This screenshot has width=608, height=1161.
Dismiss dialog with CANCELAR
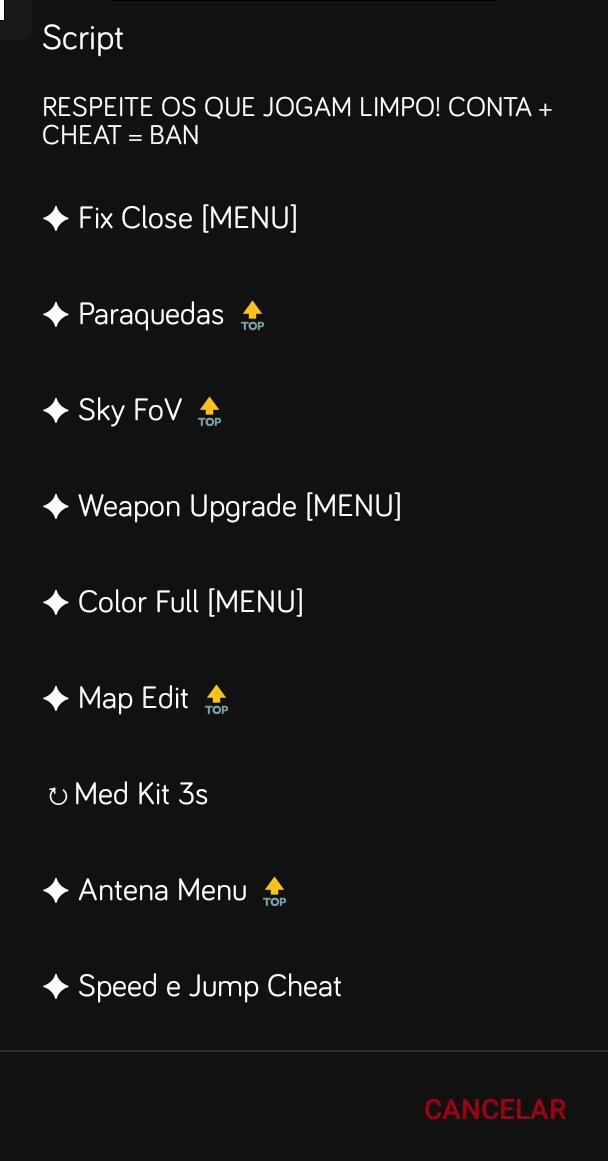(x=495, y=1109)
